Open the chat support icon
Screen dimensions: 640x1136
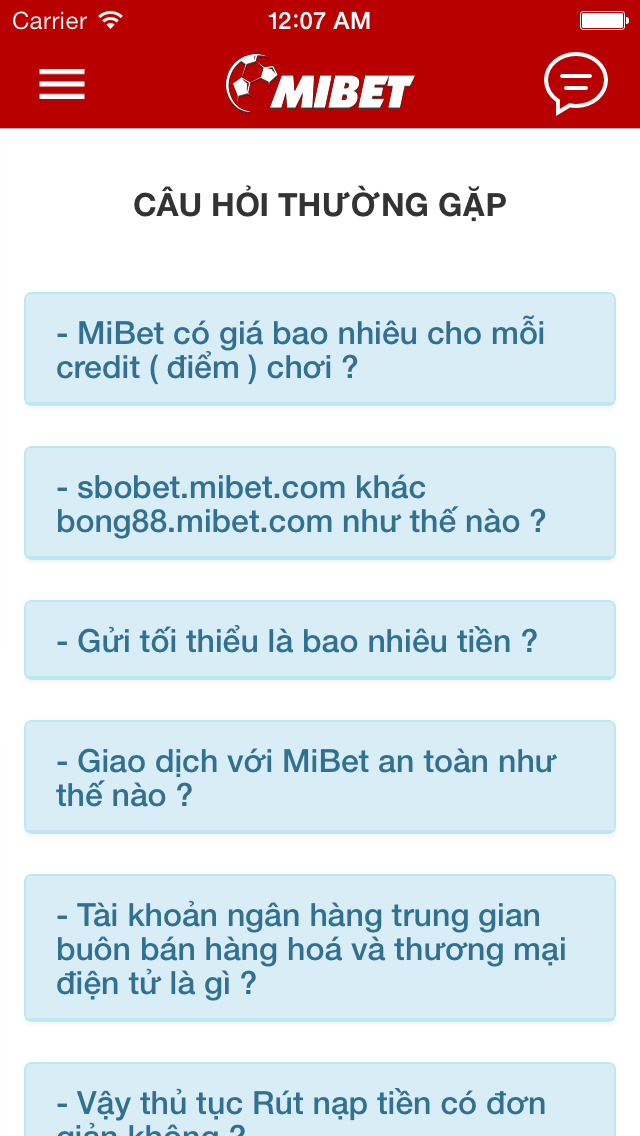(x=575, y=84)
